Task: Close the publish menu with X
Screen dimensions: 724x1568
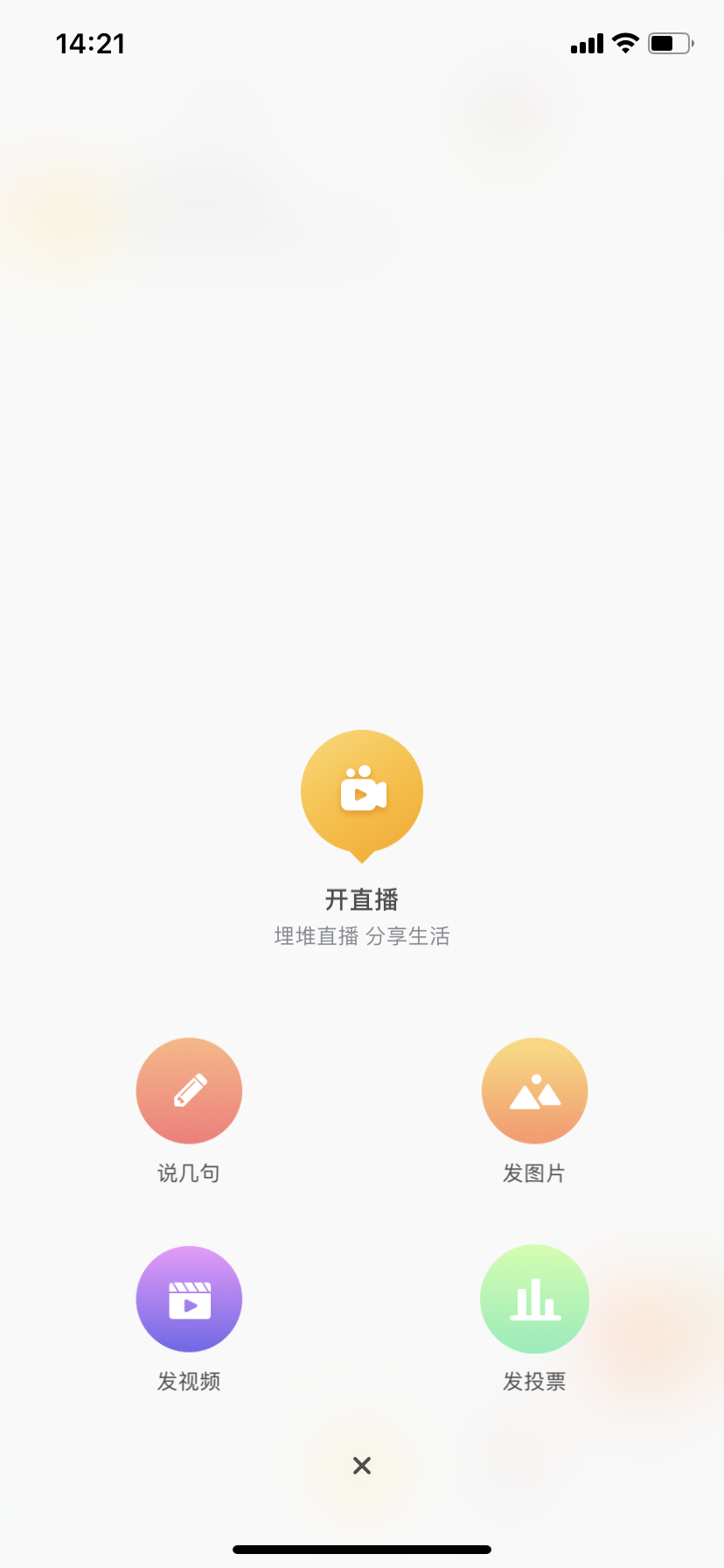Action: [362, 1466]
